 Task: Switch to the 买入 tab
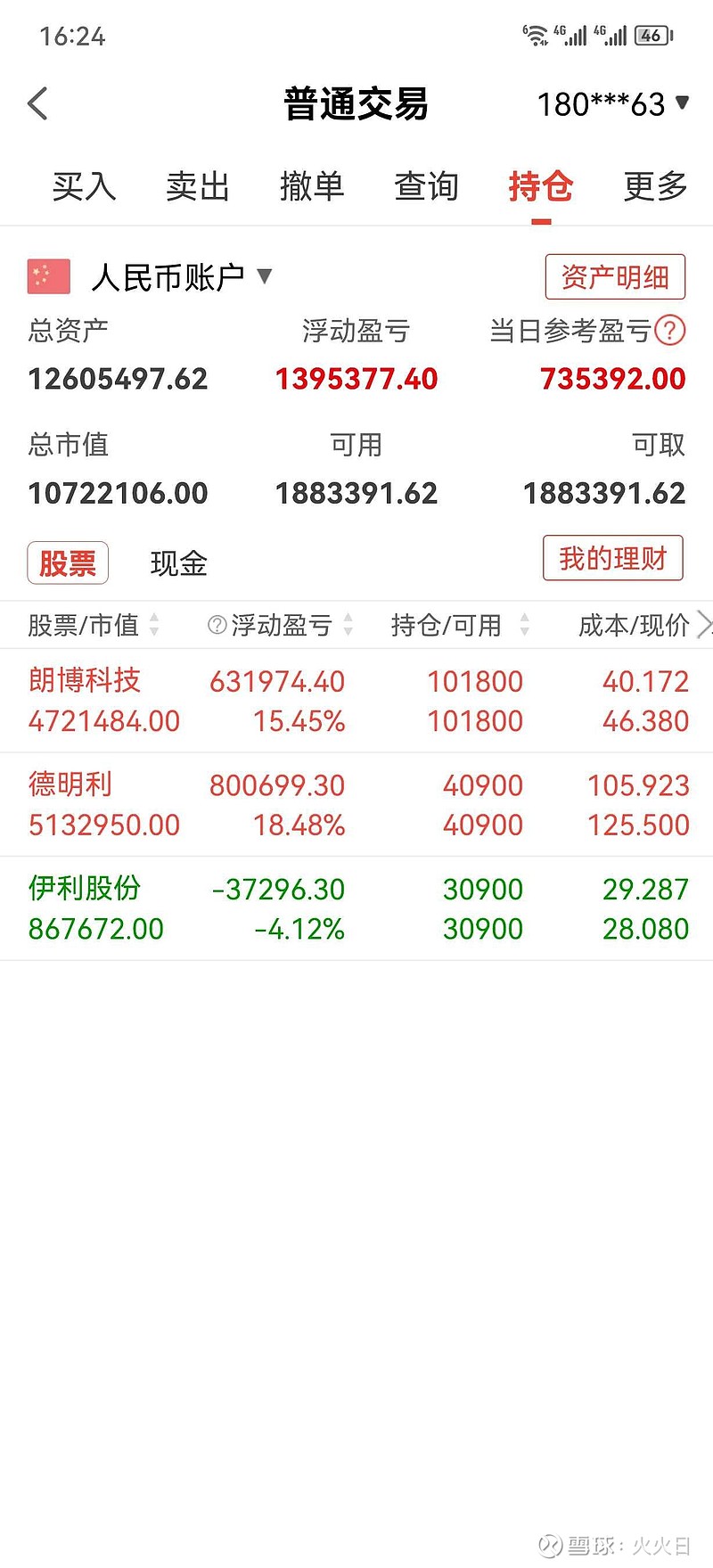pyautogui.click(x=84, y=186)
